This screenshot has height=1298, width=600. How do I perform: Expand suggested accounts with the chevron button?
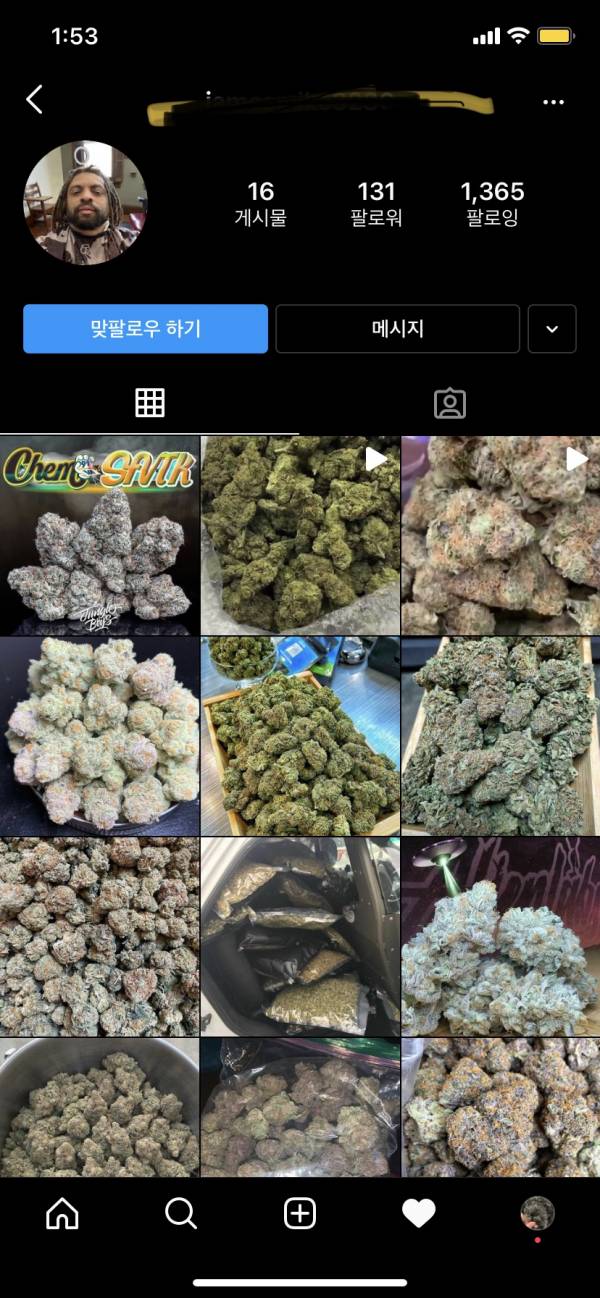tap(552, 329)
